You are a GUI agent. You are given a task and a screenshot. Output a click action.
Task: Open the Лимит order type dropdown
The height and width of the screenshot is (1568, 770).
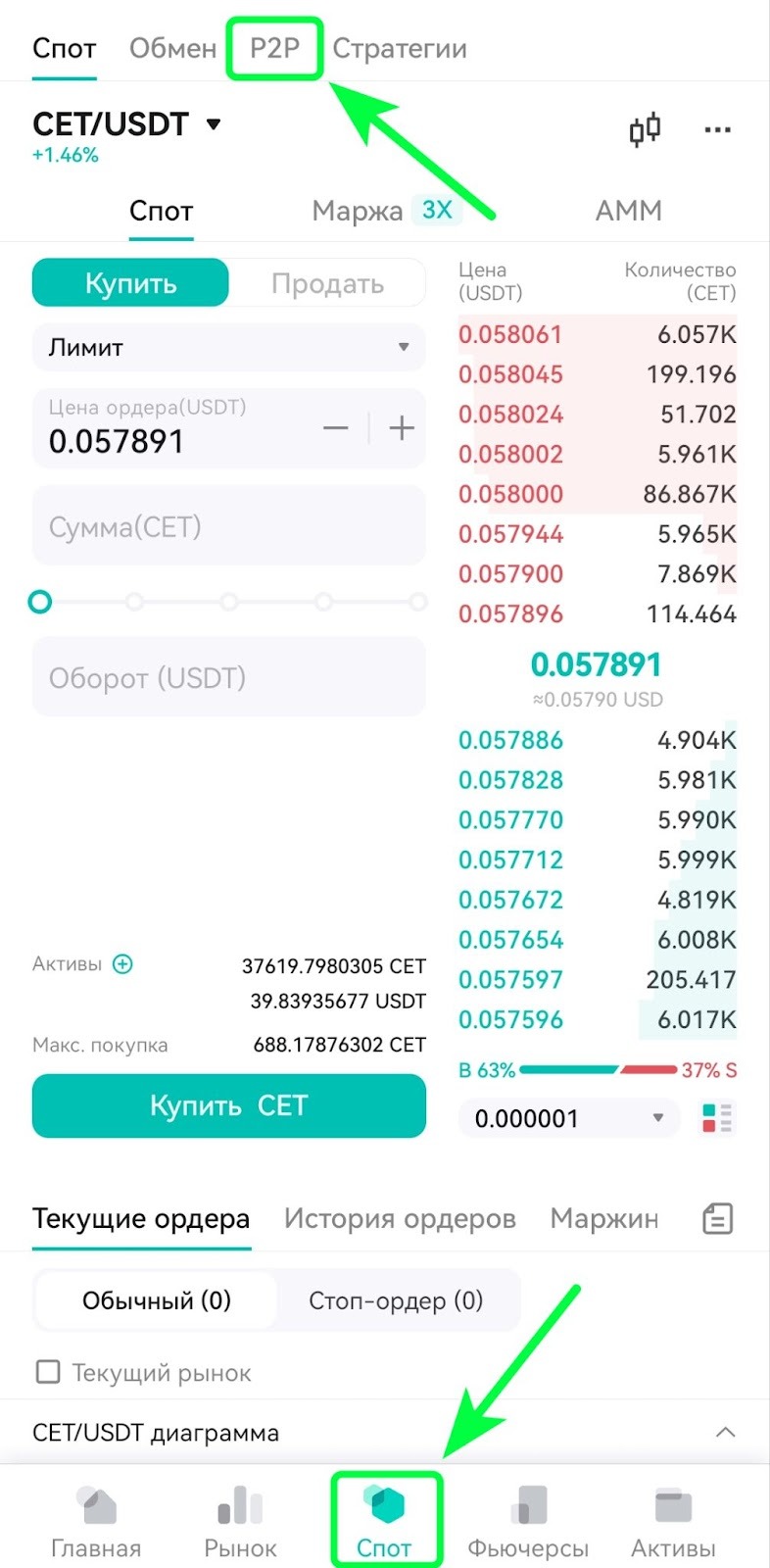click(x=229, y=347)
